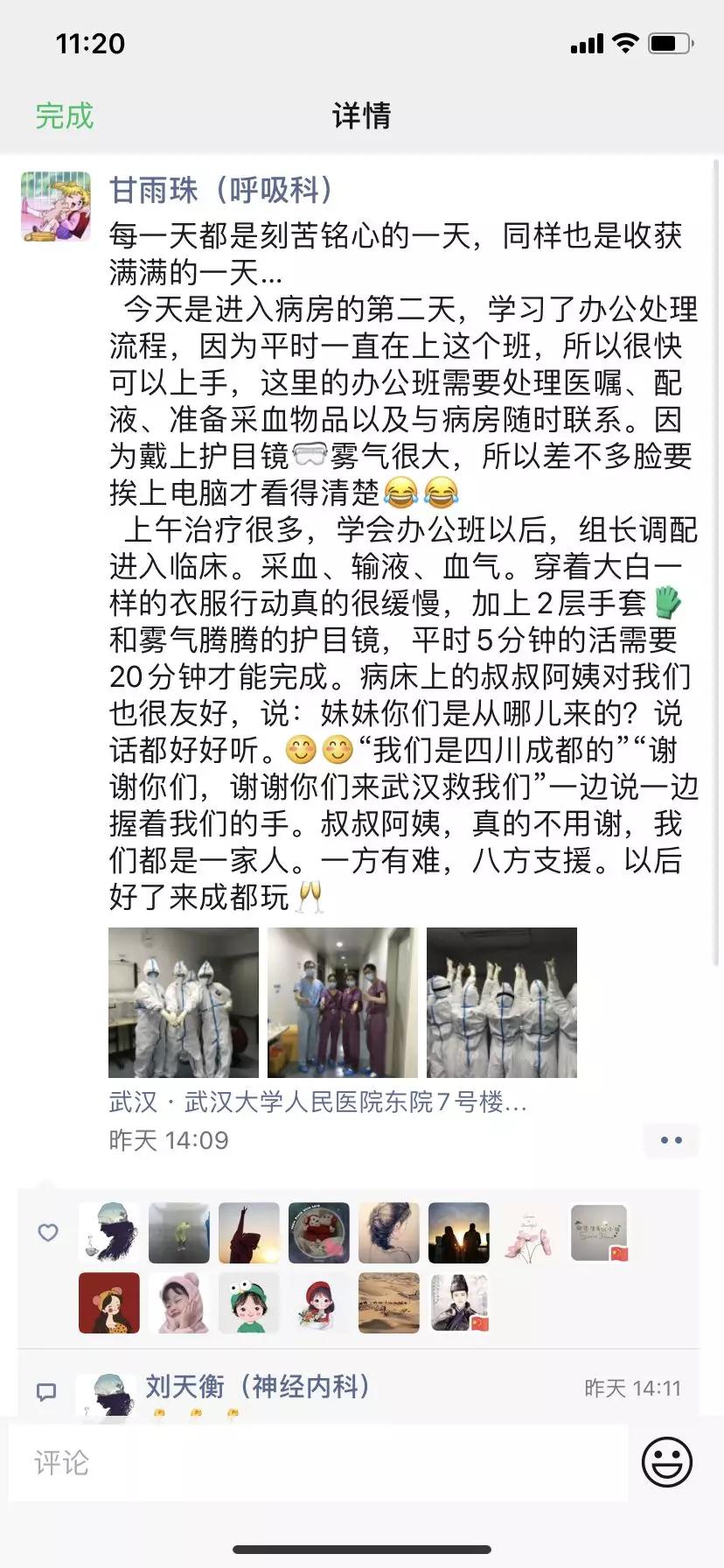Tap 完成 to close the details
The width and height of the screenshot is (724, 1568).
(x=64, y=115)
